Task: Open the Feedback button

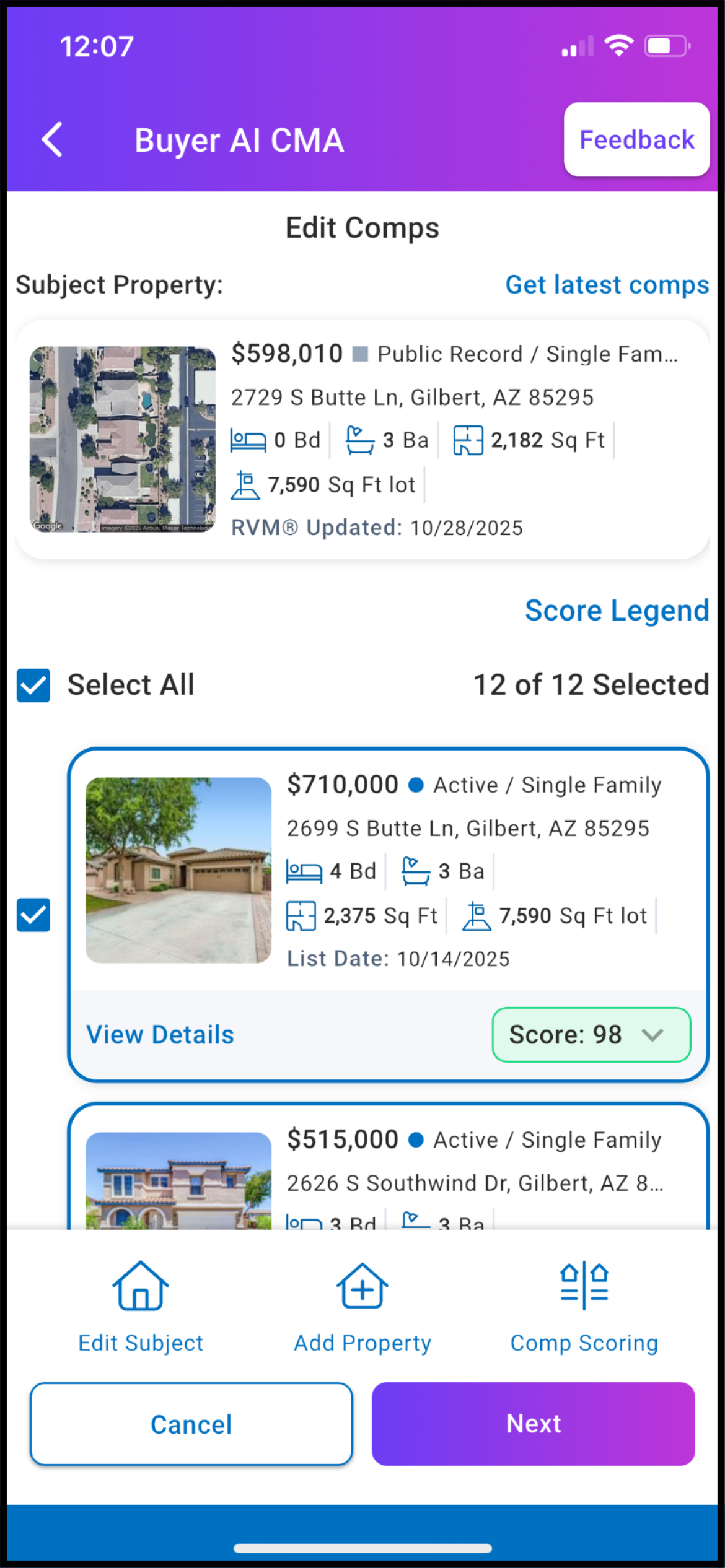Action: coord(636,140)
